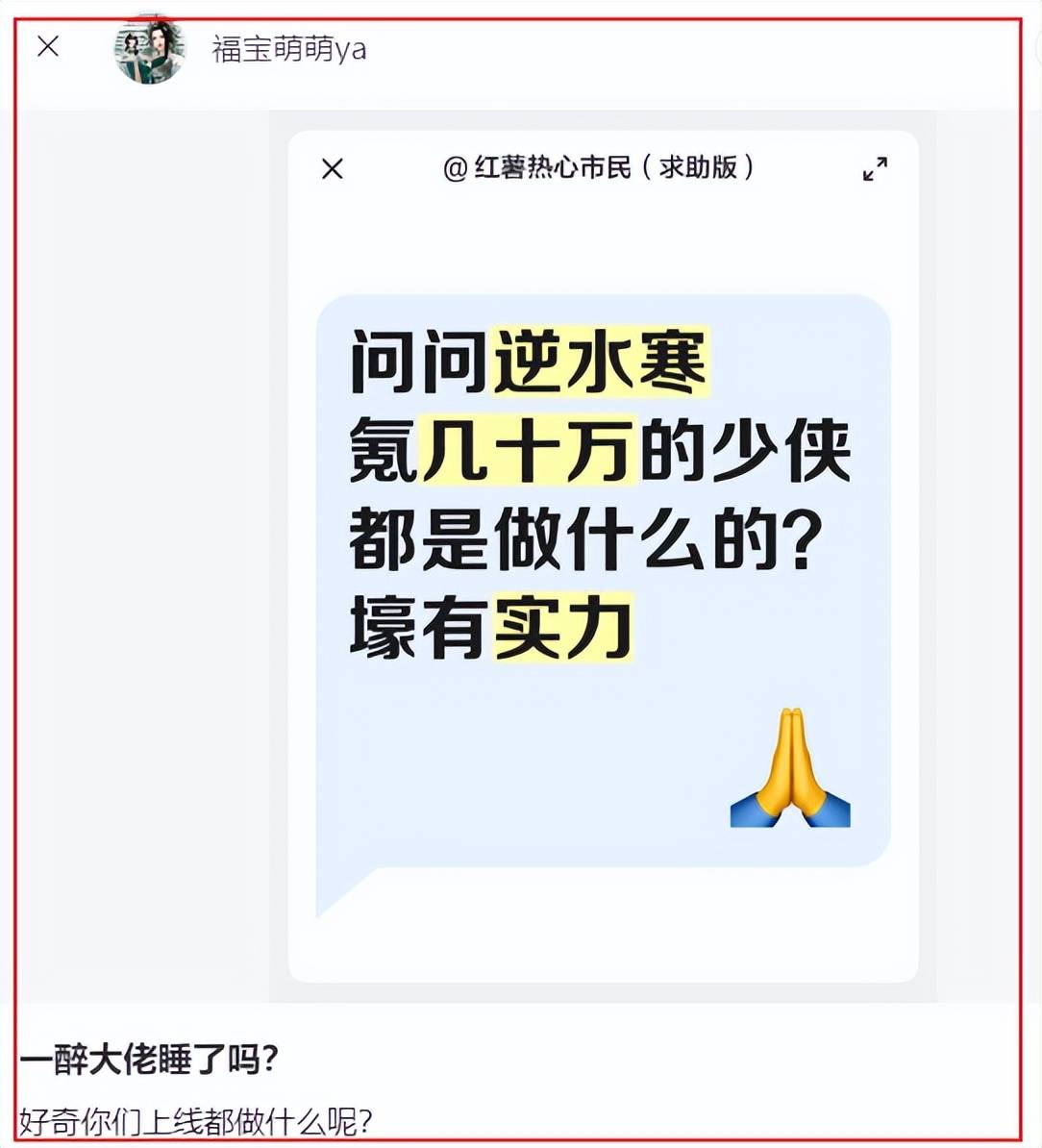The image size is (1042, 1148).
Task: Open 福宝萌萌ya's profile avatar
Action: [x=149, y=48]
